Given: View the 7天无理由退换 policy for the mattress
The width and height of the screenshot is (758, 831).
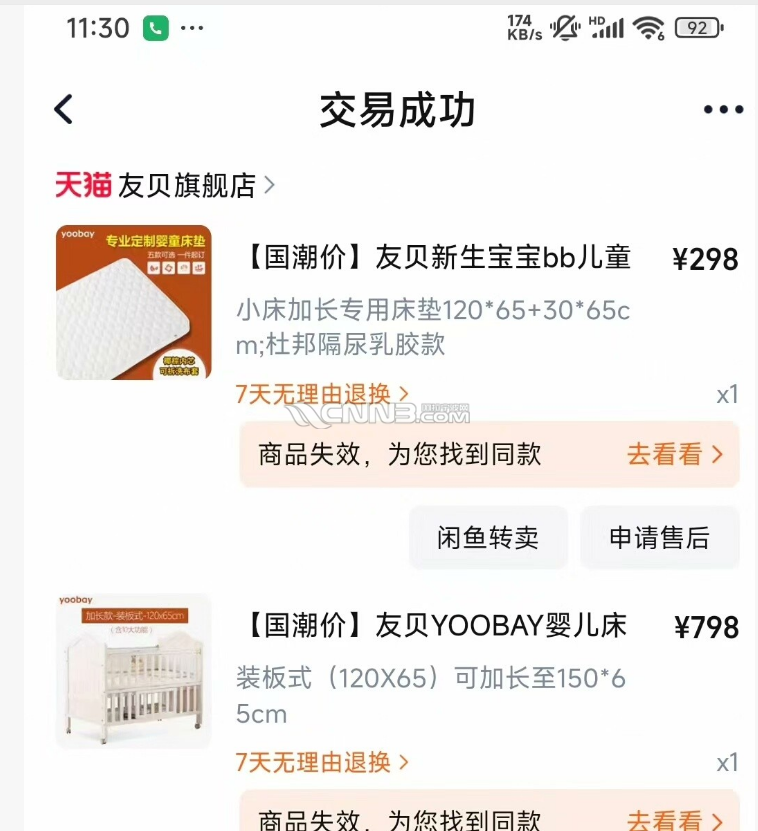Looking at the screenshot, I should pos(322,394).
